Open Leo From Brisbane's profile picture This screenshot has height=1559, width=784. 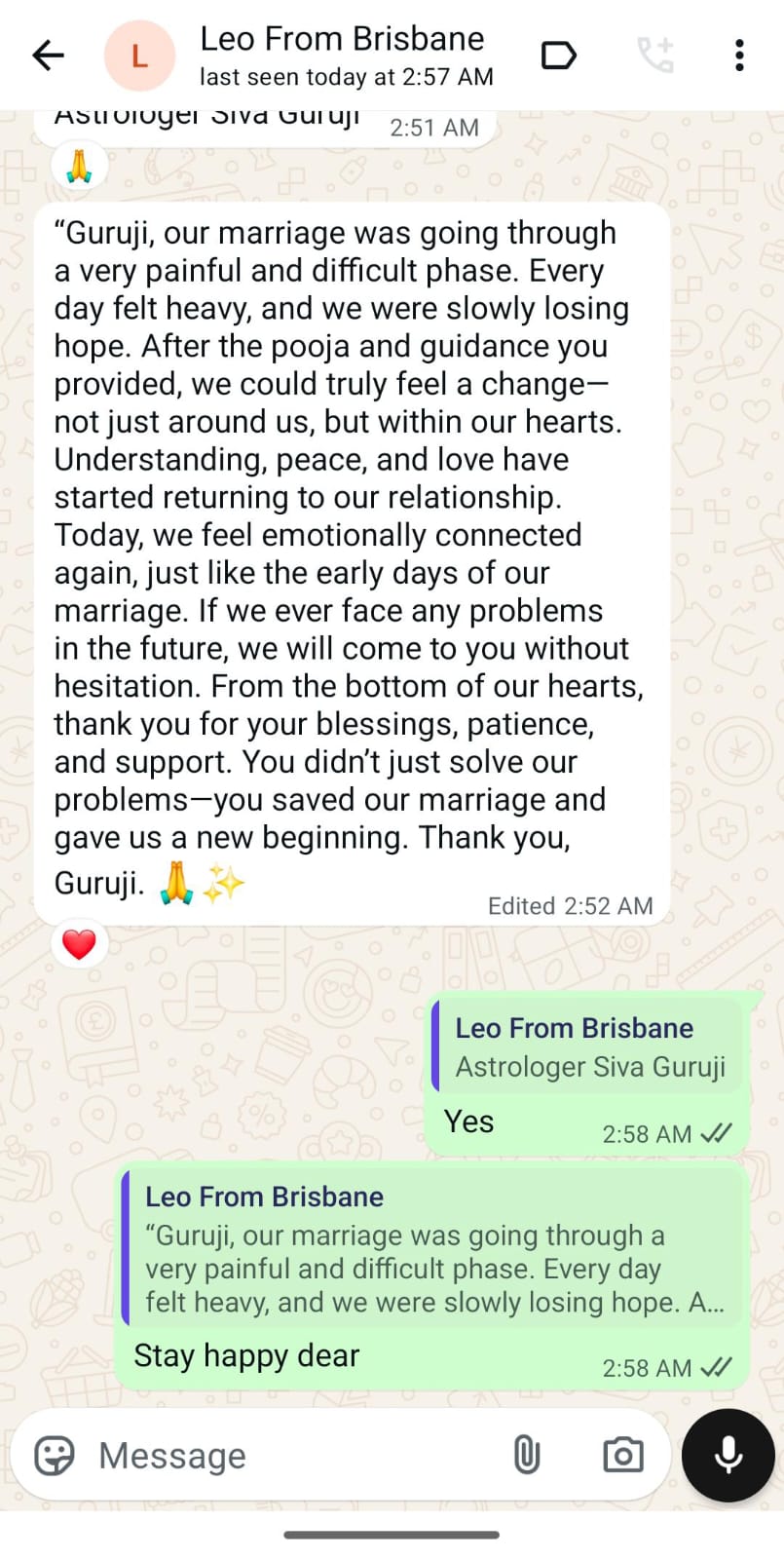[x=139, y=56]
